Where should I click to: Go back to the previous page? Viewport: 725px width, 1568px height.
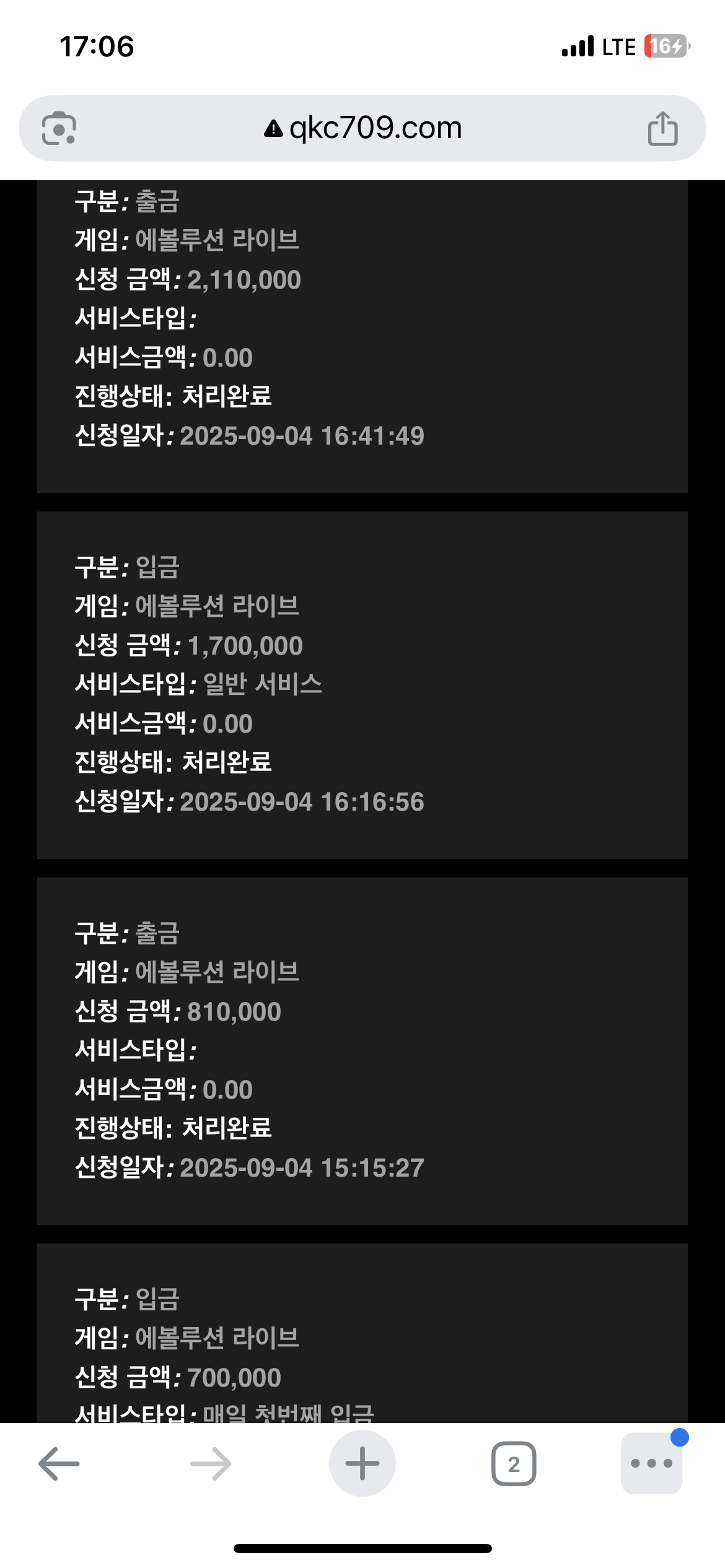pyautogui.click(x=59, y=1464)
